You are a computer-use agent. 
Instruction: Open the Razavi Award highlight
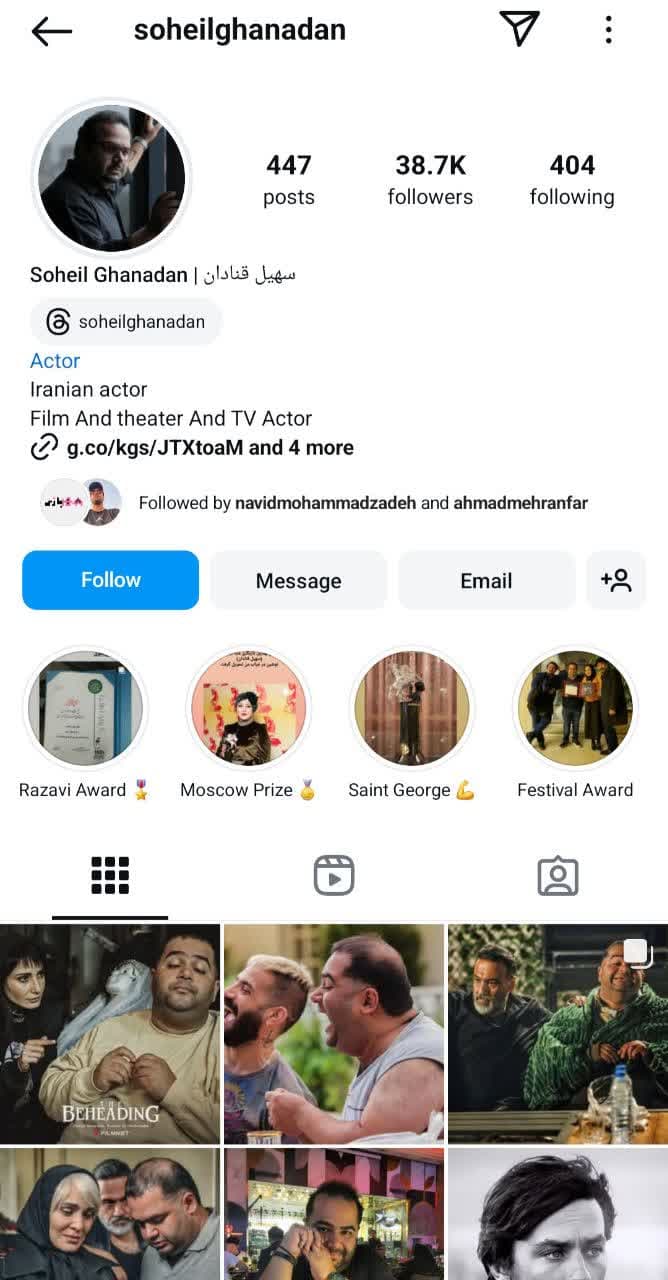[85, 709]
